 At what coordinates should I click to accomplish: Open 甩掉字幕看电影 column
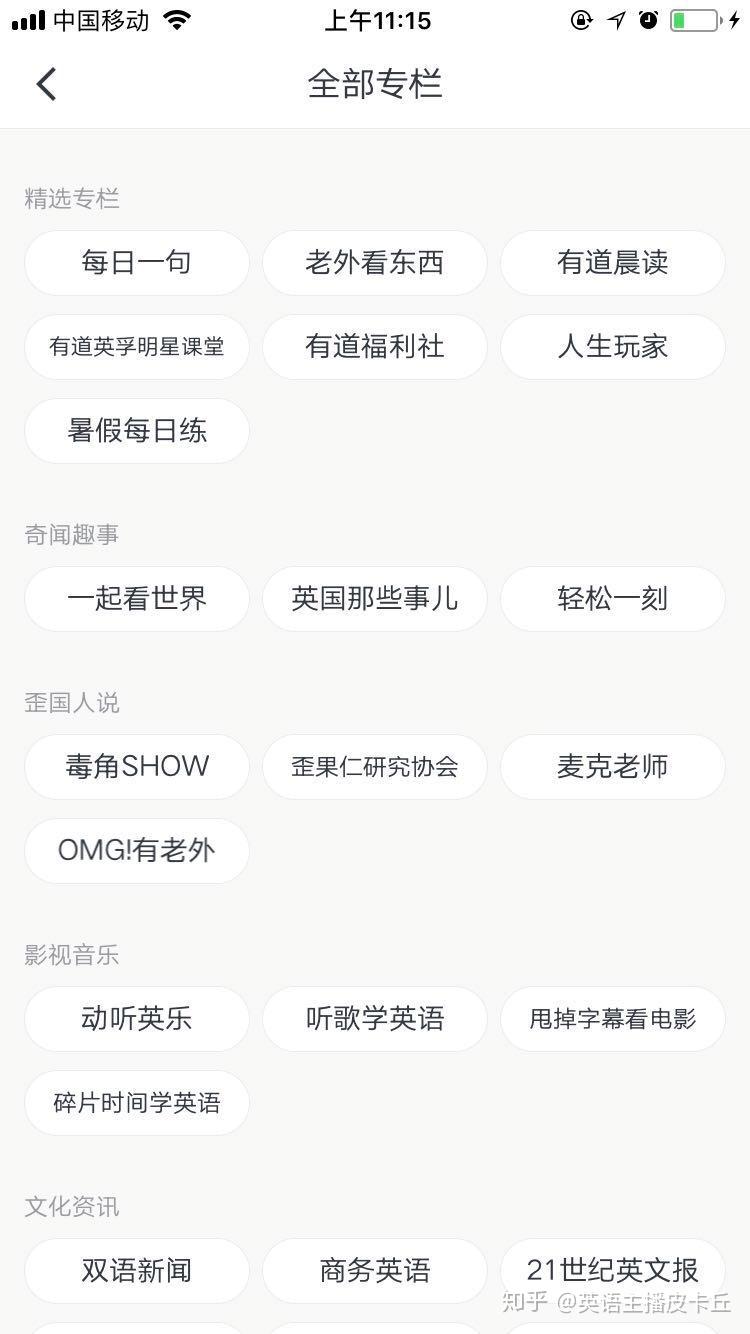pos(612,1019)
